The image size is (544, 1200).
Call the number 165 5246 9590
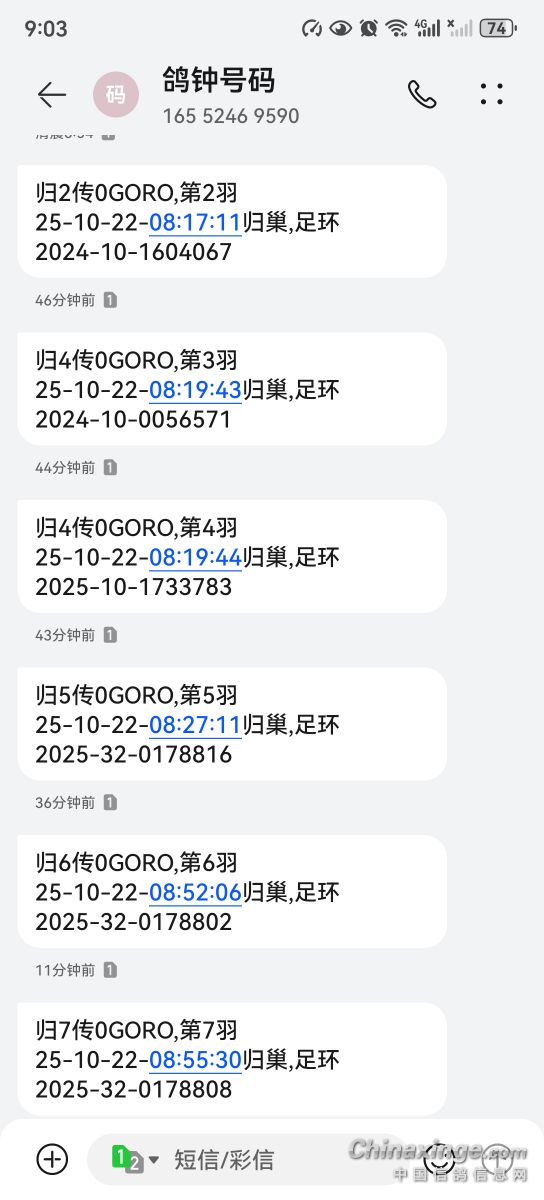click(x=422, y=95)
